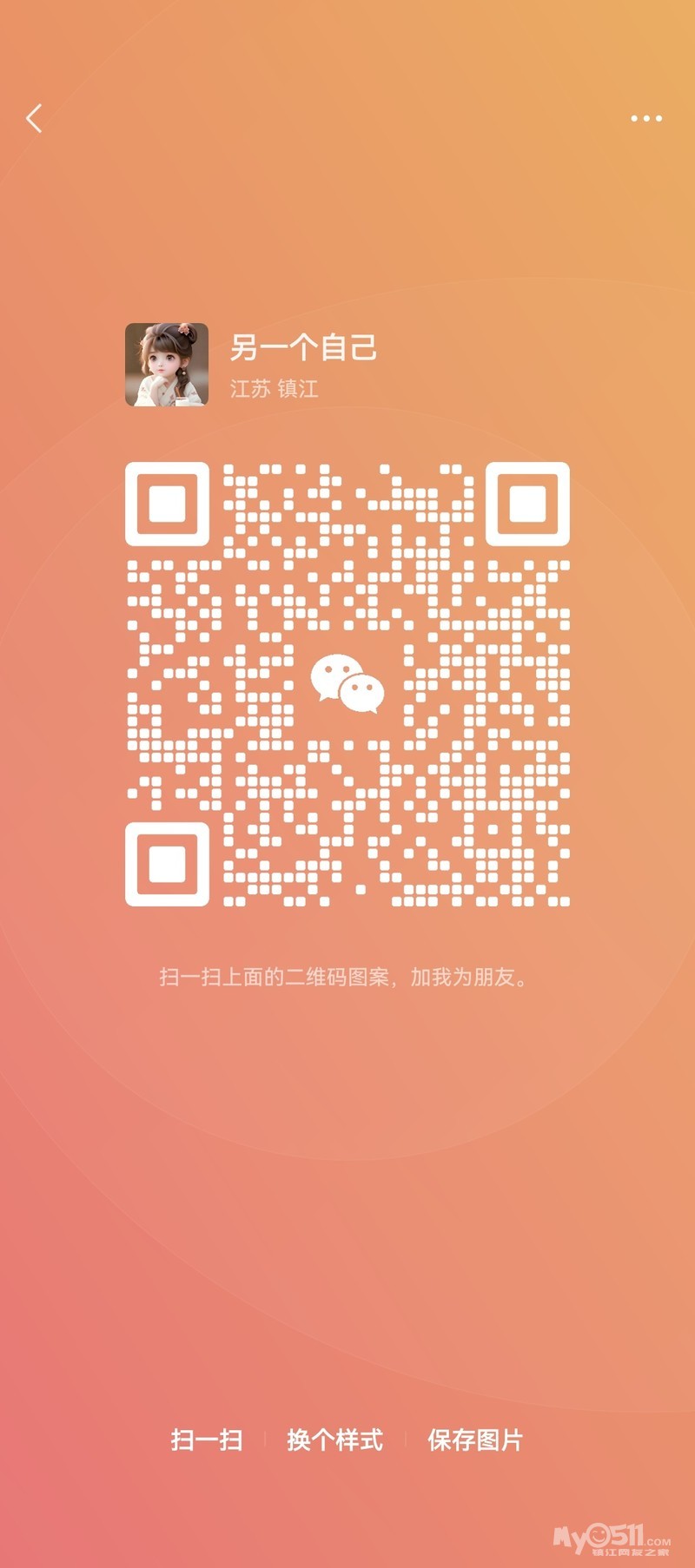Go back using the top-left arrow

(x=35, y=118)
